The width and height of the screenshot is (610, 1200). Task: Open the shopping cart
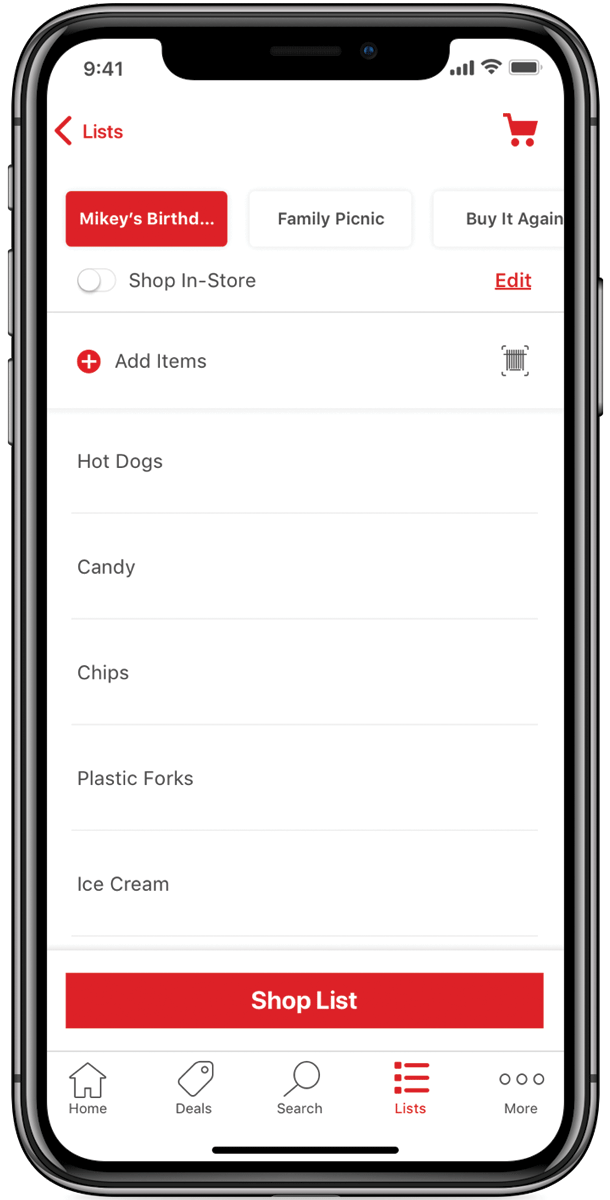(x=520, y=130)
